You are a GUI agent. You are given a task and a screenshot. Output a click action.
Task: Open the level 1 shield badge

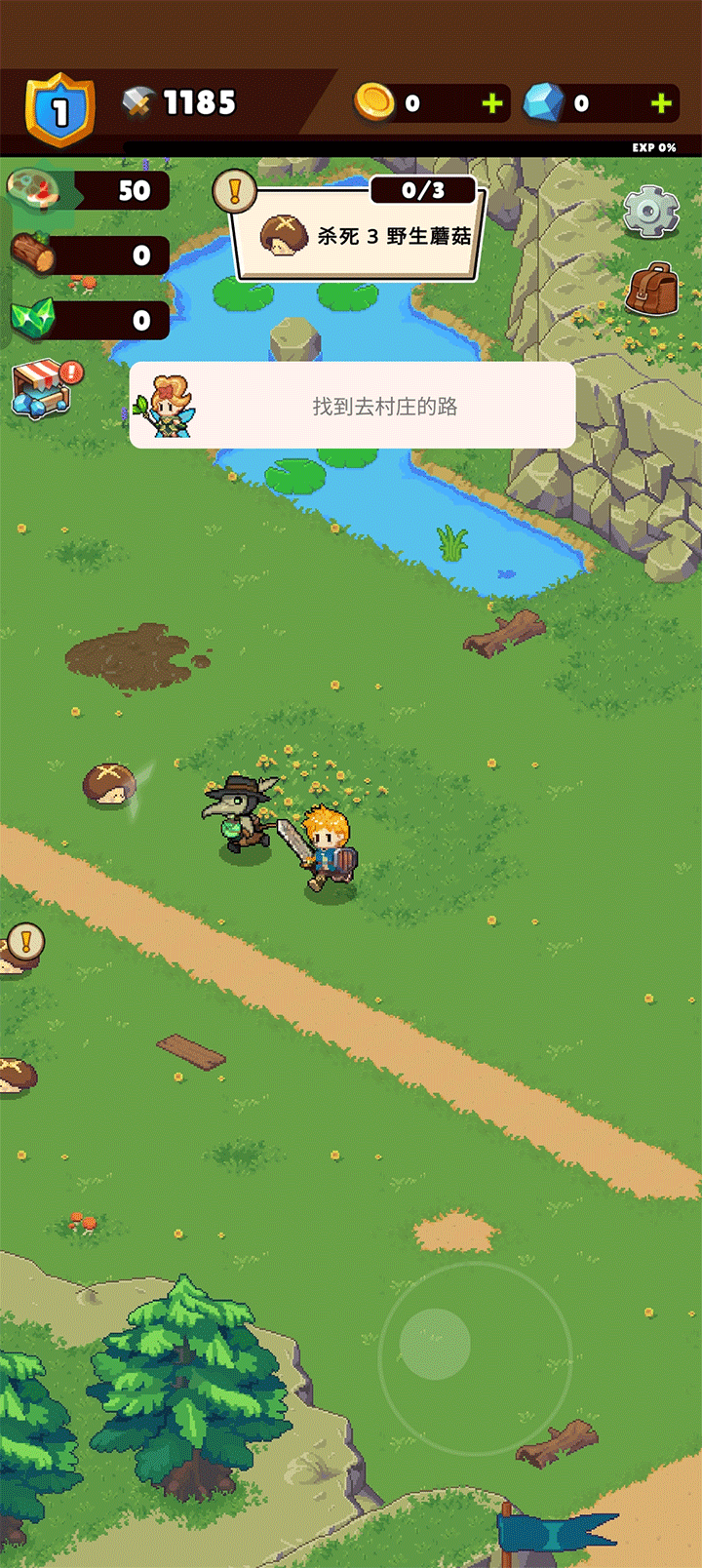[x=59, y=110]
